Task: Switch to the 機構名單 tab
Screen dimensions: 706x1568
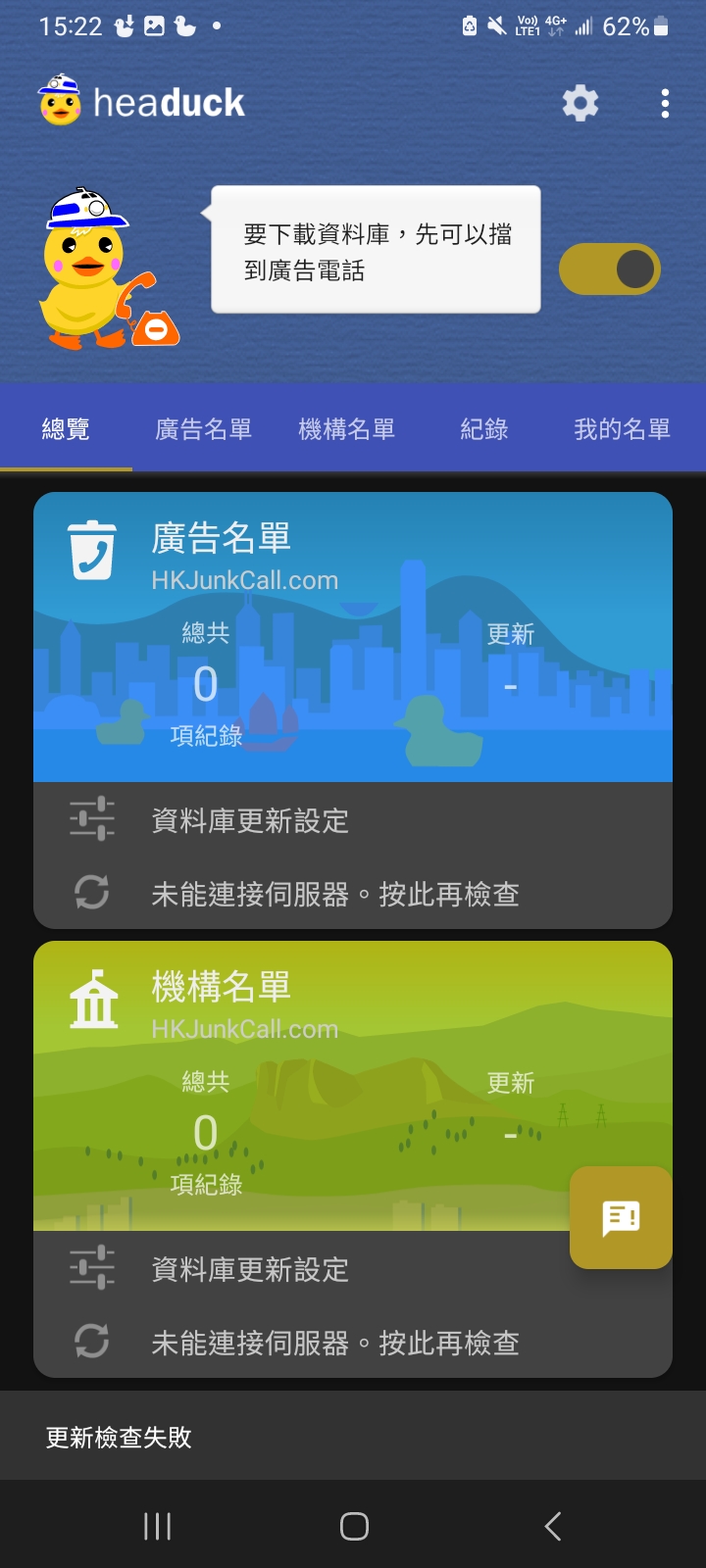Action: point(346,429)
